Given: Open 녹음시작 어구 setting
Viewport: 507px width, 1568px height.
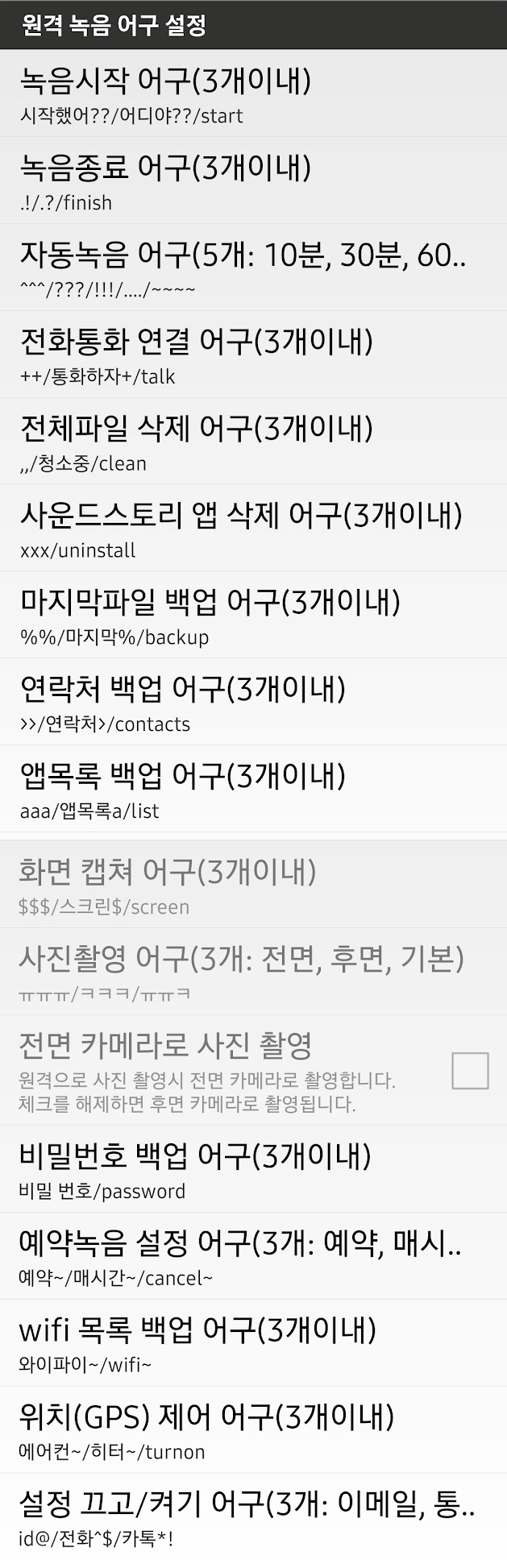Looking at the screenshot, I should [x=253, y=93].
